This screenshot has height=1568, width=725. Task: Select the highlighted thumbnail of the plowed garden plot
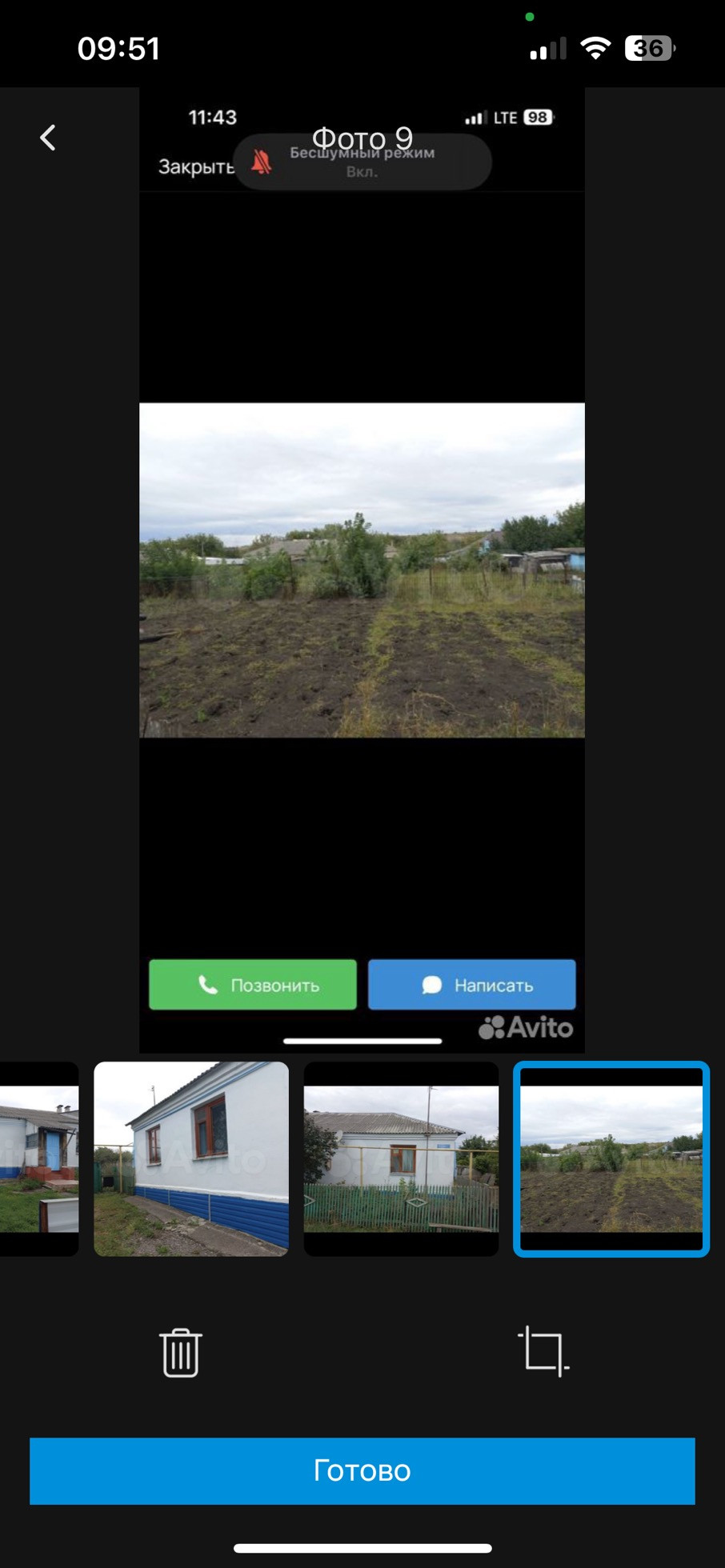[x=611, y=1158]
